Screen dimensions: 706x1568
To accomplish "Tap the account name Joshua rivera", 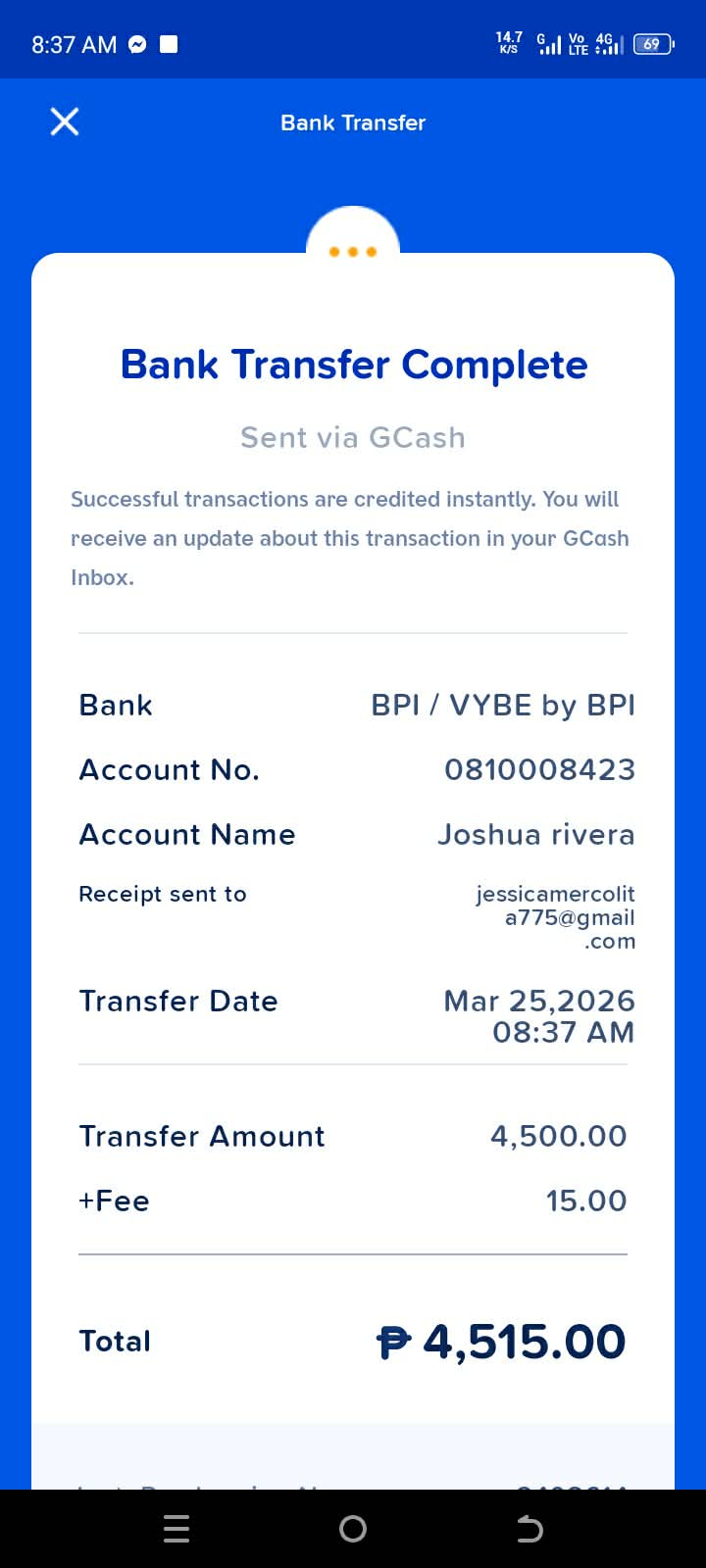I will click(x=536, y=834).
